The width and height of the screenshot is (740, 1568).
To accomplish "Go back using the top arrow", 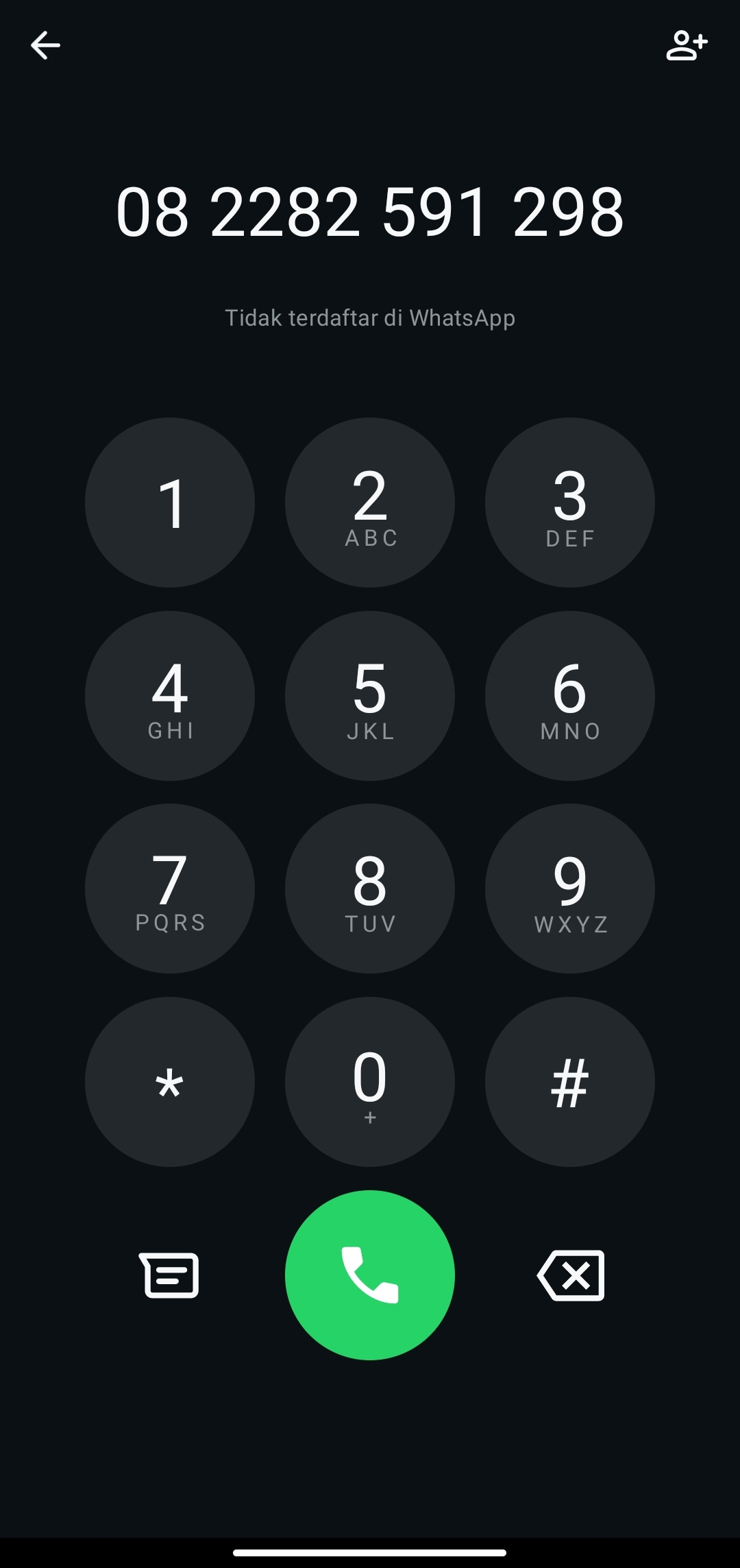I will [x=45, y=46].
